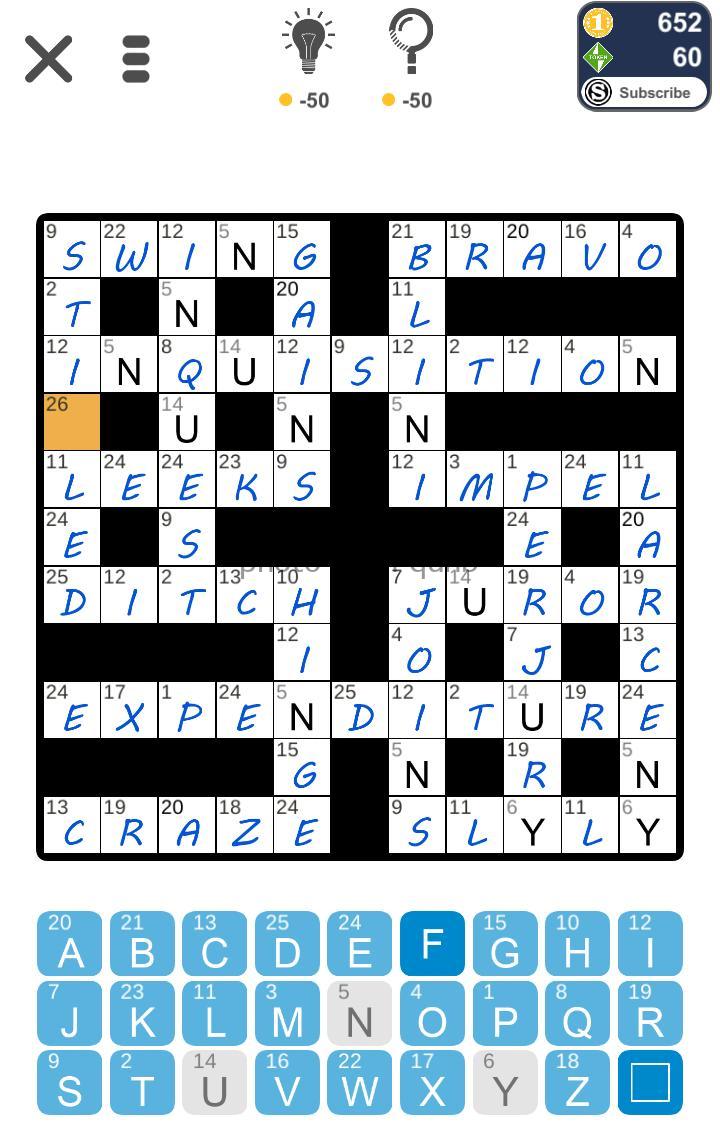The image size is (720, 1128).
Task: Select the letter J key numbered 7
Action: (70, 1012)
